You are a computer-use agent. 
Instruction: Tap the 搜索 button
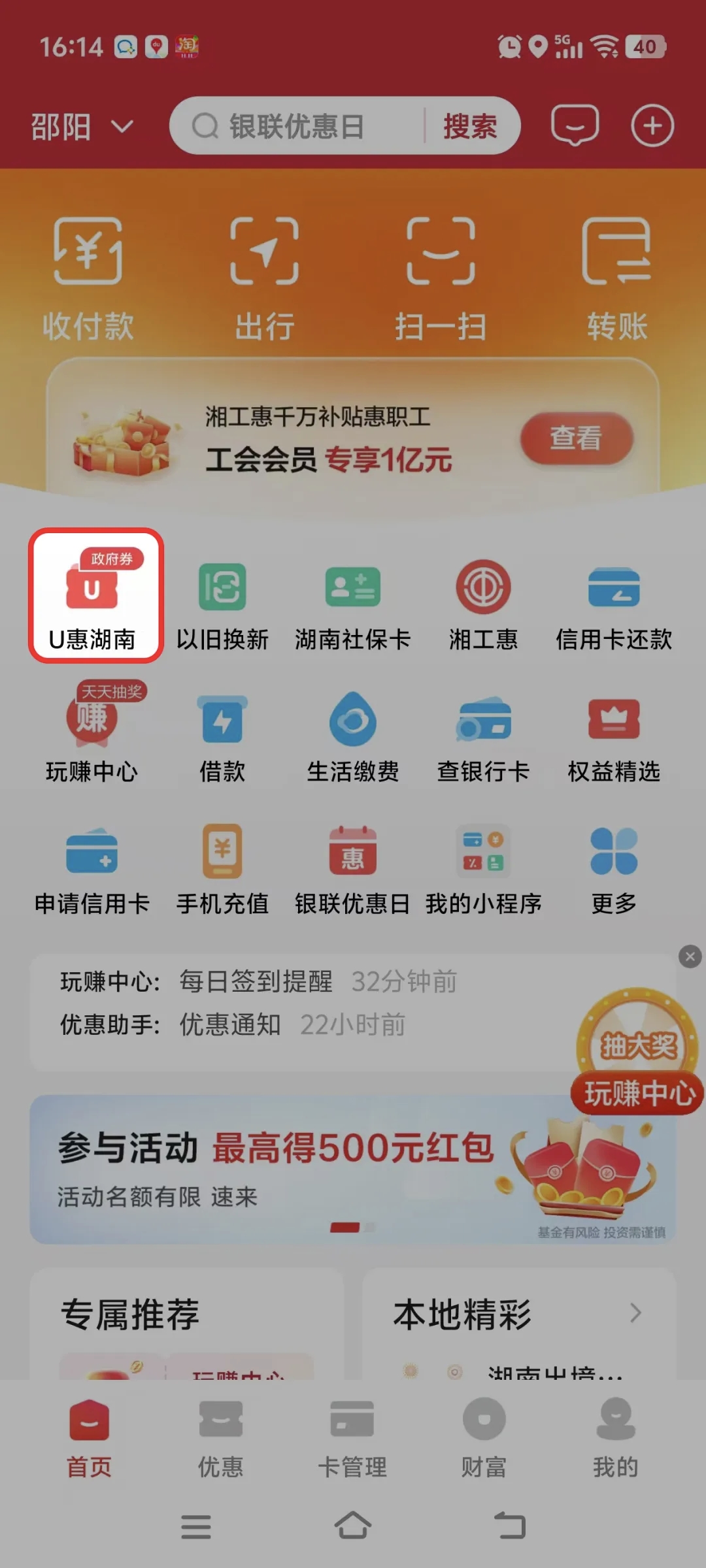click(x=470, y=126)
